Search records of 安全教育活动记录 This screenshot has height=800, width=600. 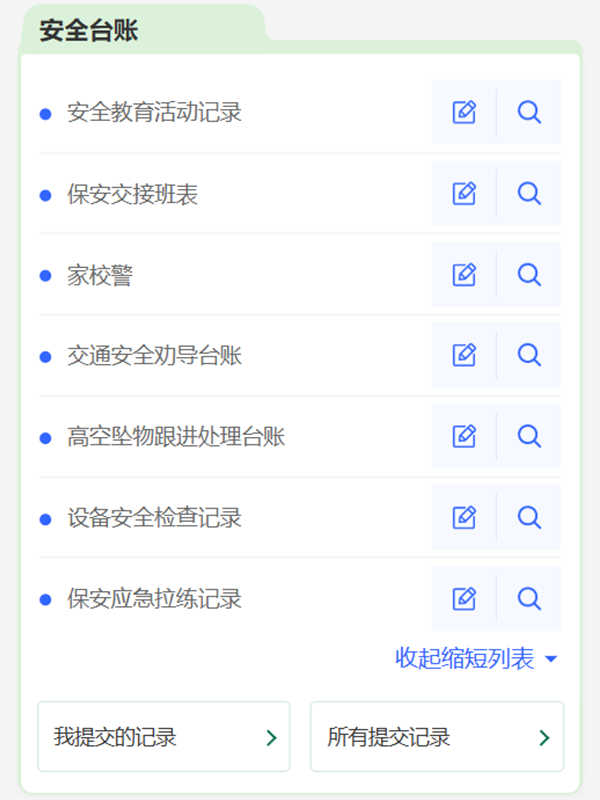529,112
